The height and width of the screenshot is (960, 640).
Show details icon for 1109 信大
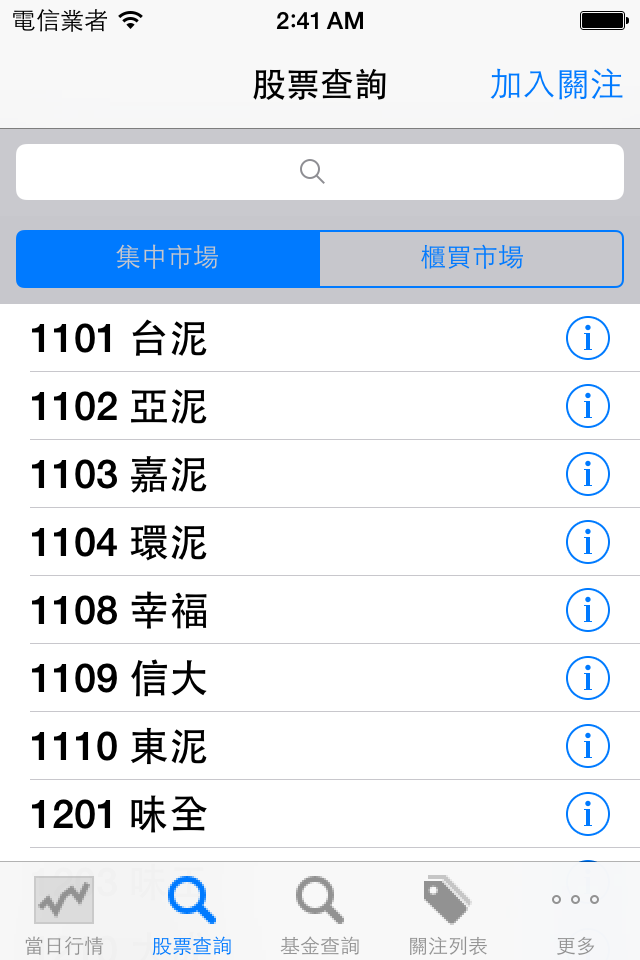click(587, 678)
